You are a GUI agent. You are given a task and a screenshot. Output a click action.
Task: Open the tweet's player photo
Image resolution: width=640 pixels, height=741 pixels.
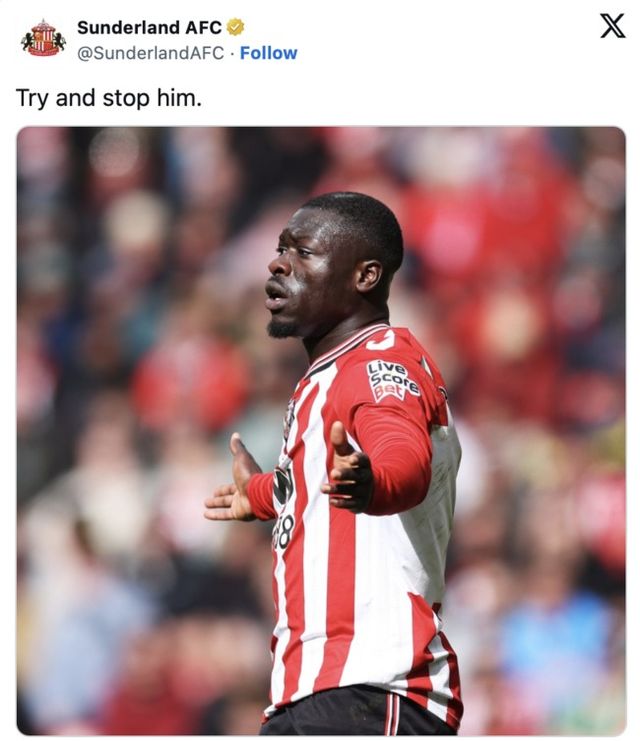(x=320, y=430)
